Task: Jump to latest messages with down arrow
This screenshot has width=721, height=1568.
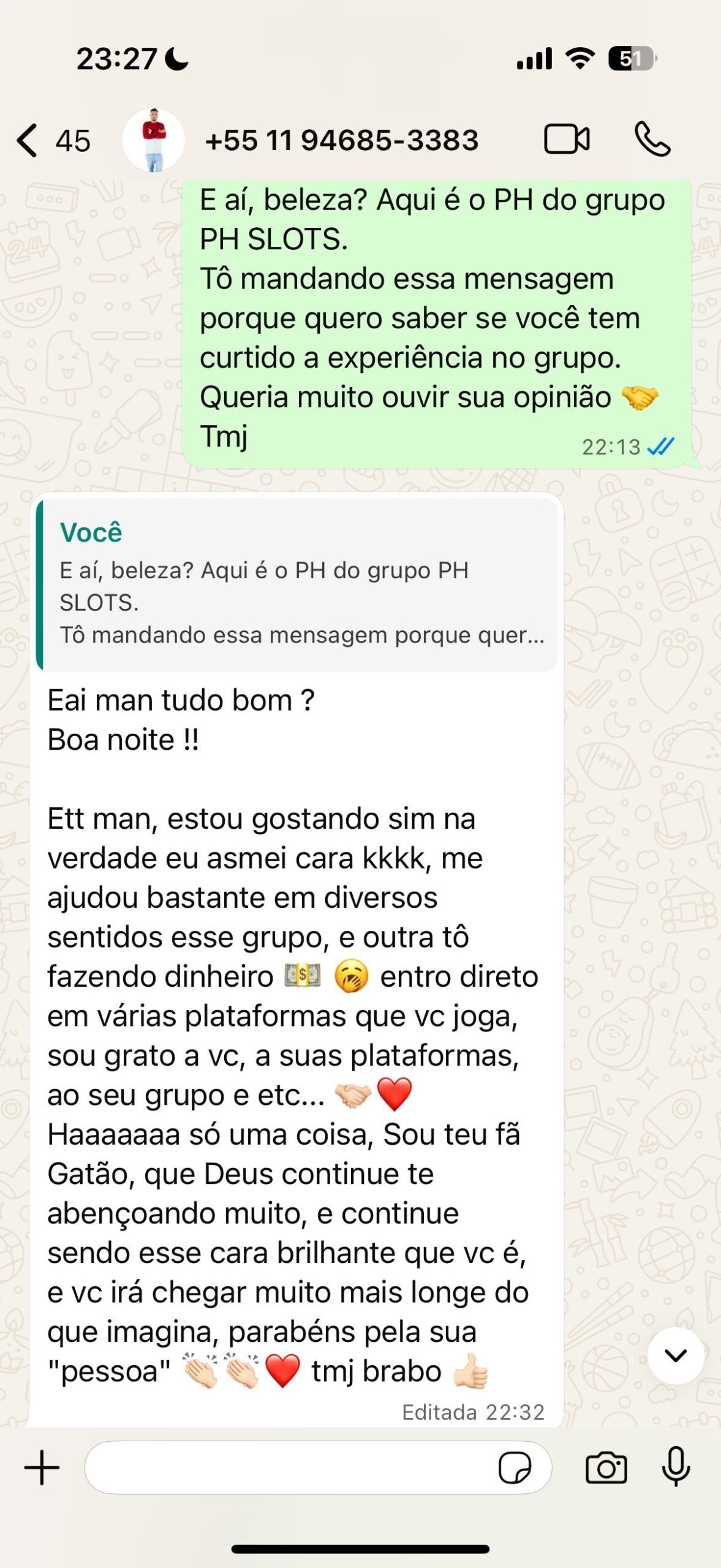Action: click(x=676, y=1355)
